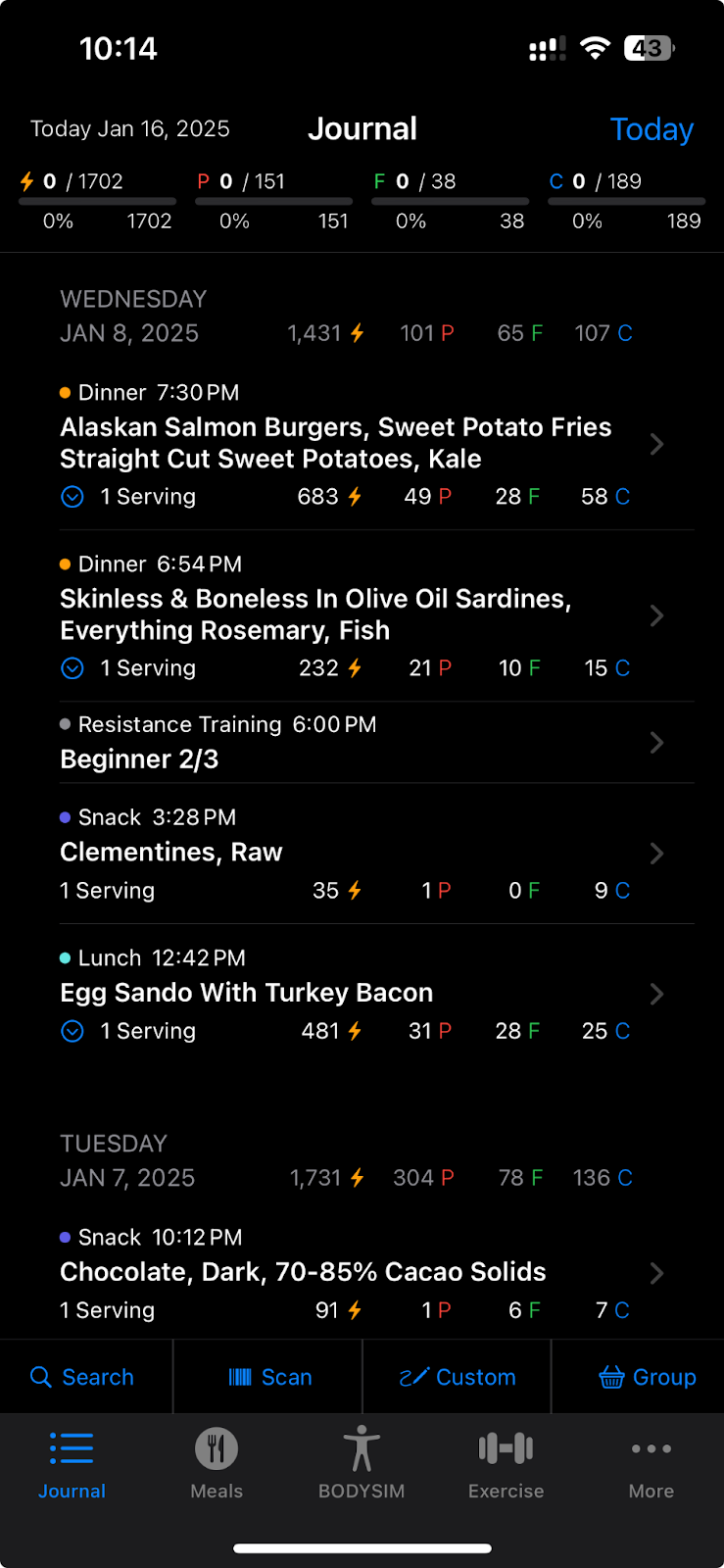Select the Journal tab
Image resolution: width=724 pixels, height=1568 pixels.
(72, 1463)
